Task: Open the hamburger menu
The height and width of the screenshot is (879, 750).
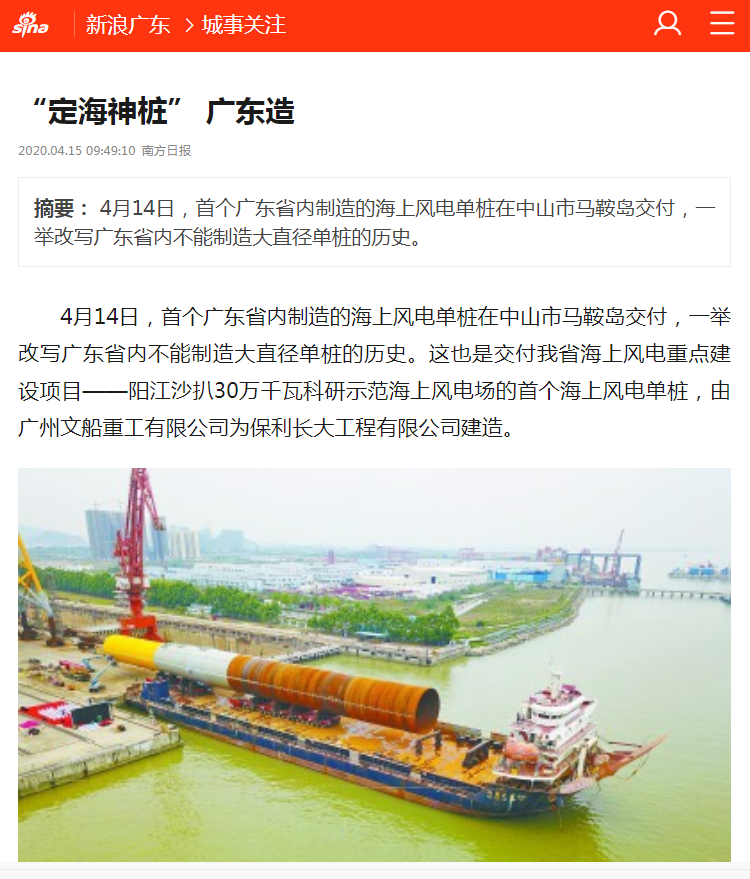Action: click(x=722, y=24)
